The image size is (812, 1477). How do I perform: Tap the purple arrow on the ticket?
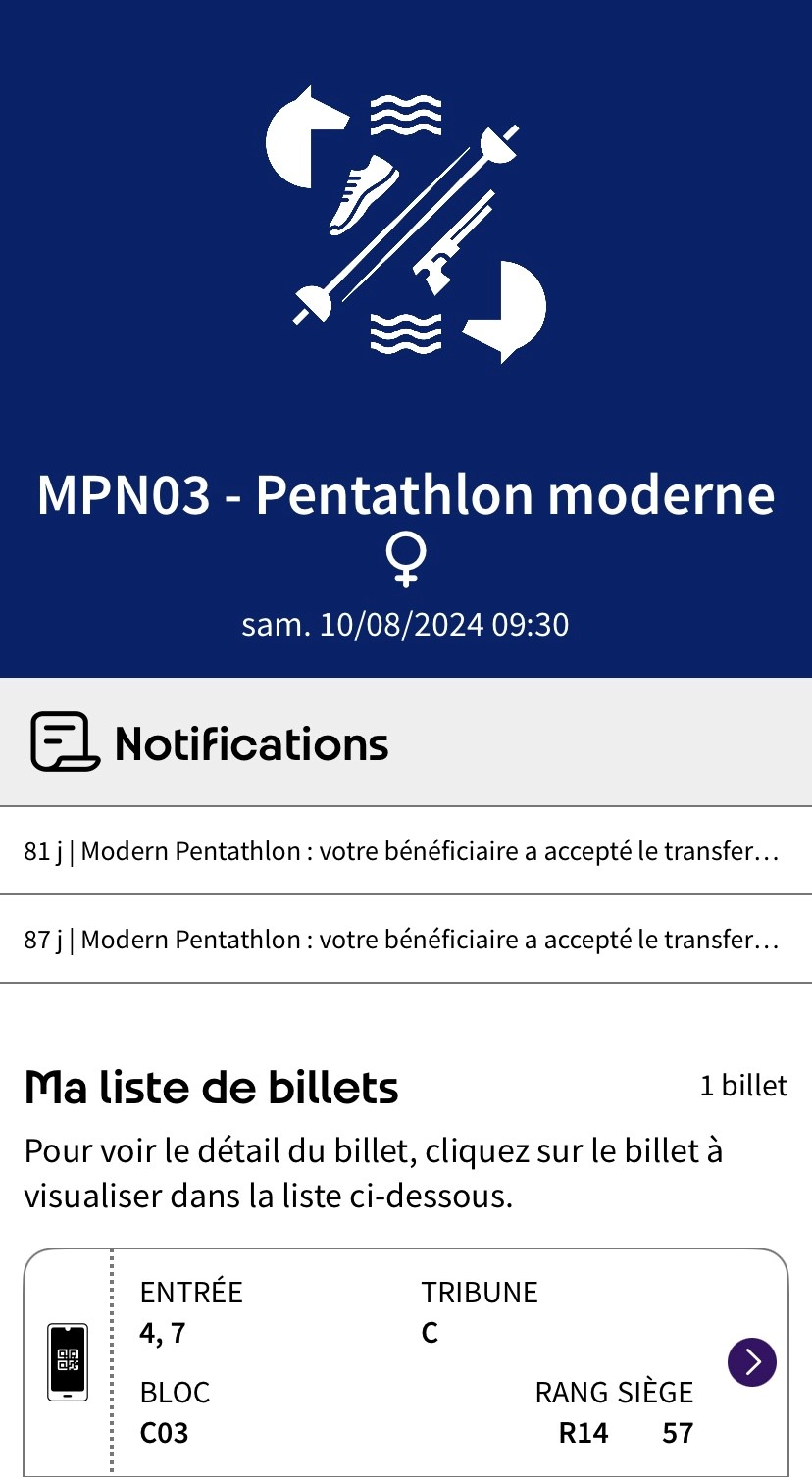pyautogui.click(x=752, y=1361)
